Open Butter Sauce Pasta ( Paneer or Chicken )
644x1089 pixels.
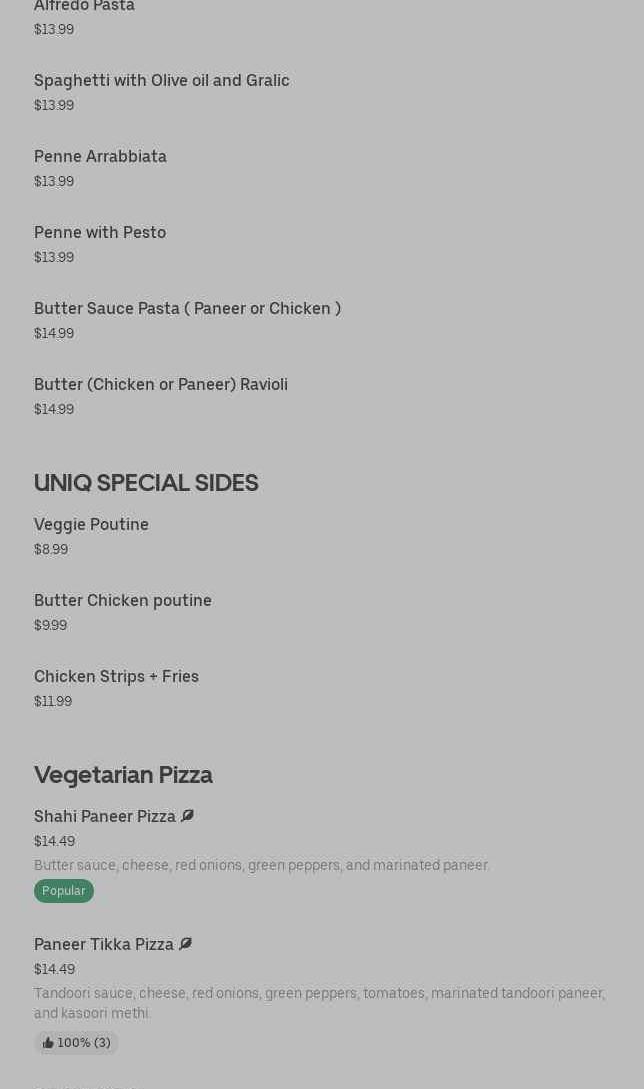[x=187, y=308]
